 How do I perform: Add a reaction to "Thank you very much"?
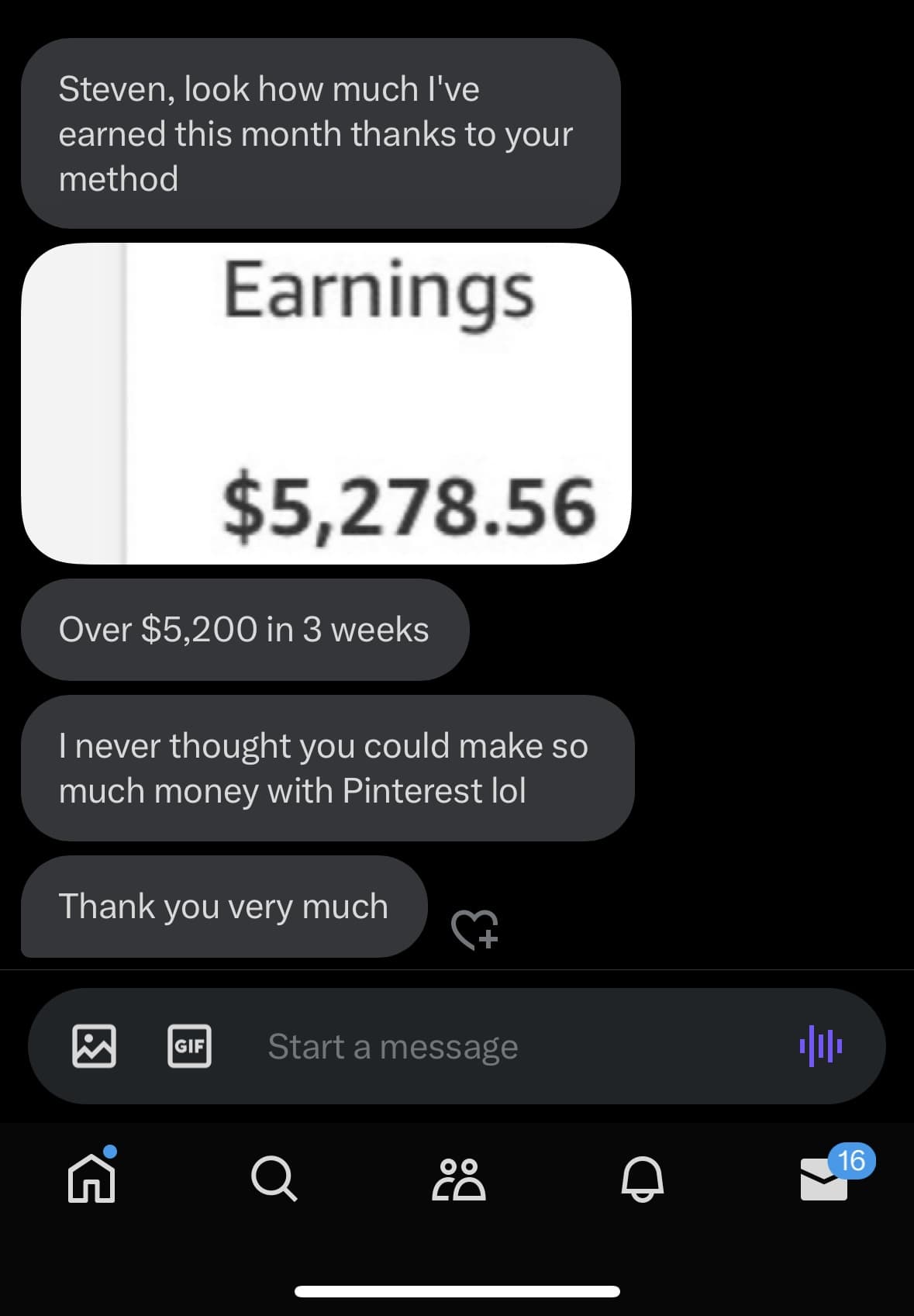pos(474,928)
